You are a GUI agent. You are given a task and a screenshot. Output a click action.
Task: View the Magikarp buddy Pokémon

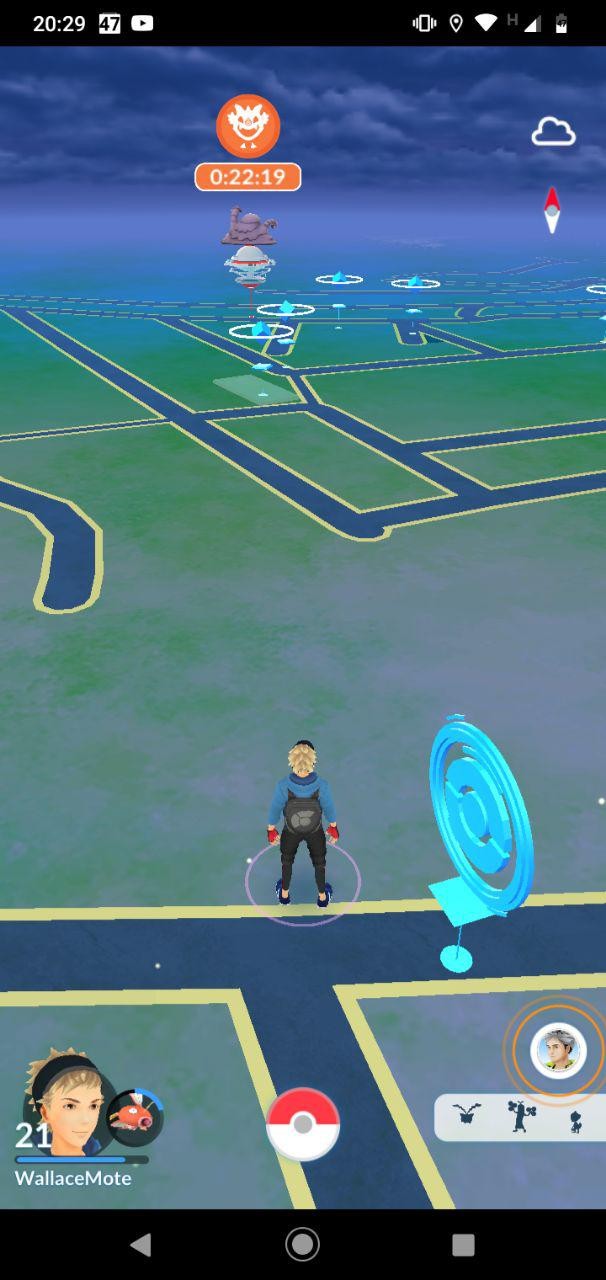[x=135, y=1117]
